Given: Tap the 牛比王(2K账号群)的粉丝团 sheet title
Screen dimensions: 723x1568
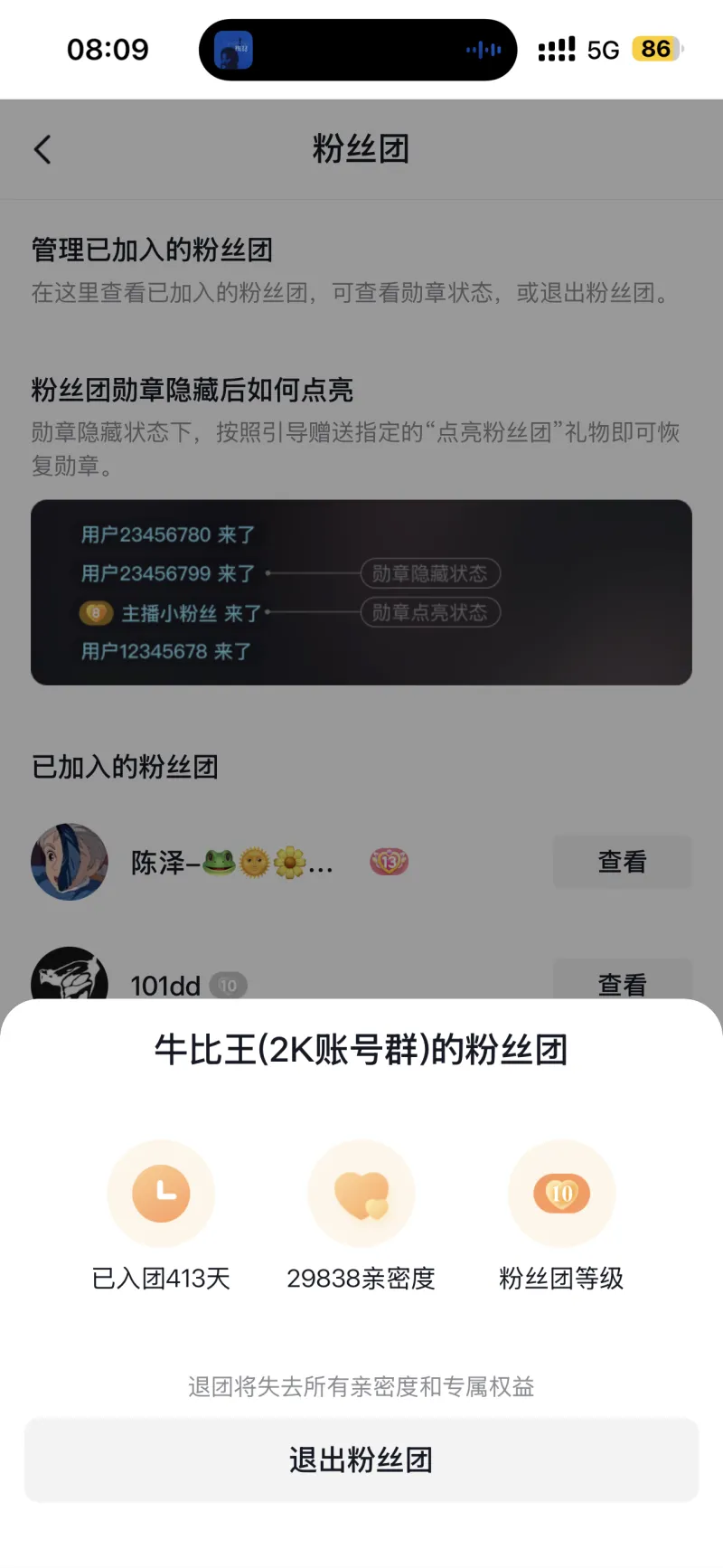Looking at the screenshot, I should tap(361, 1049).
